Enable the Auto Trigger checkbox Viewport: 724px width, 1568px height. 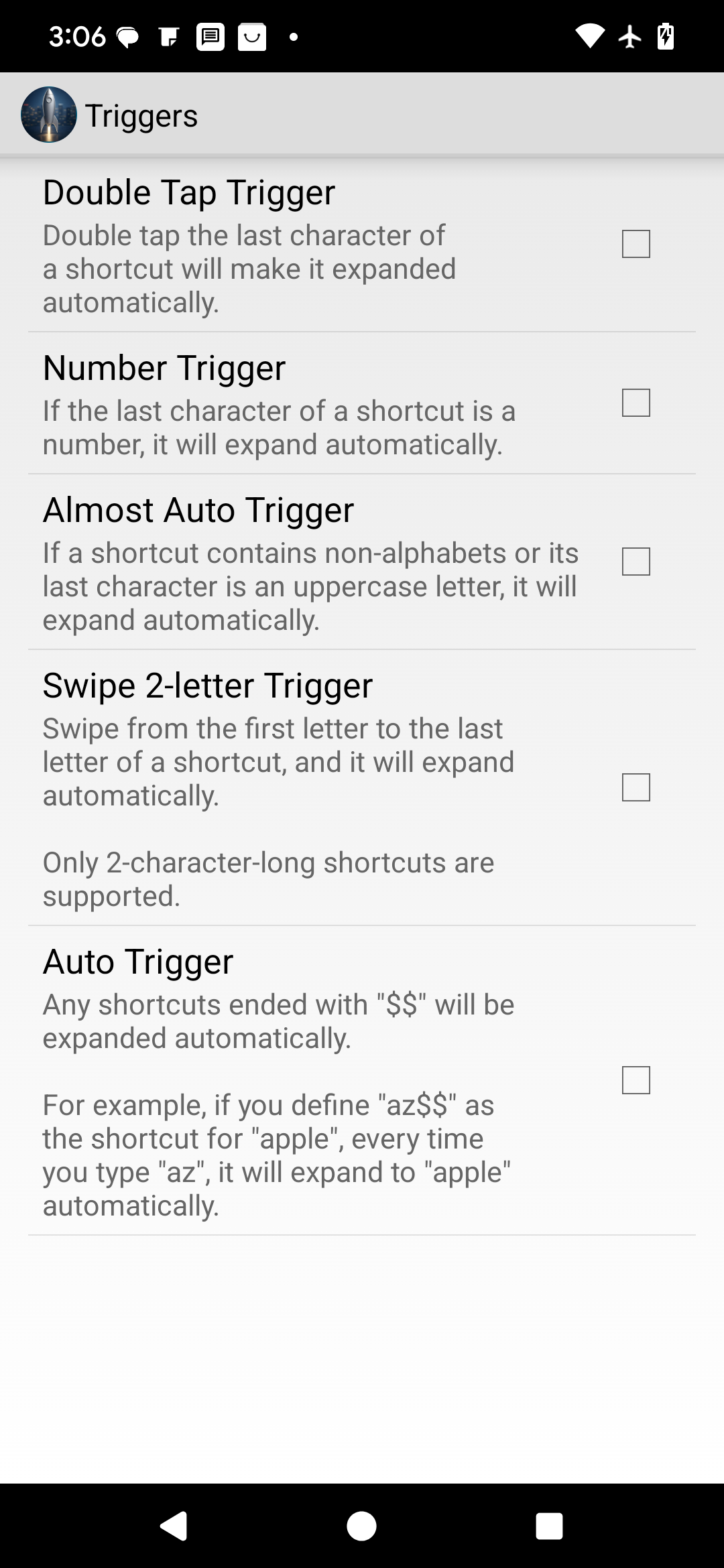(636, 1080)
